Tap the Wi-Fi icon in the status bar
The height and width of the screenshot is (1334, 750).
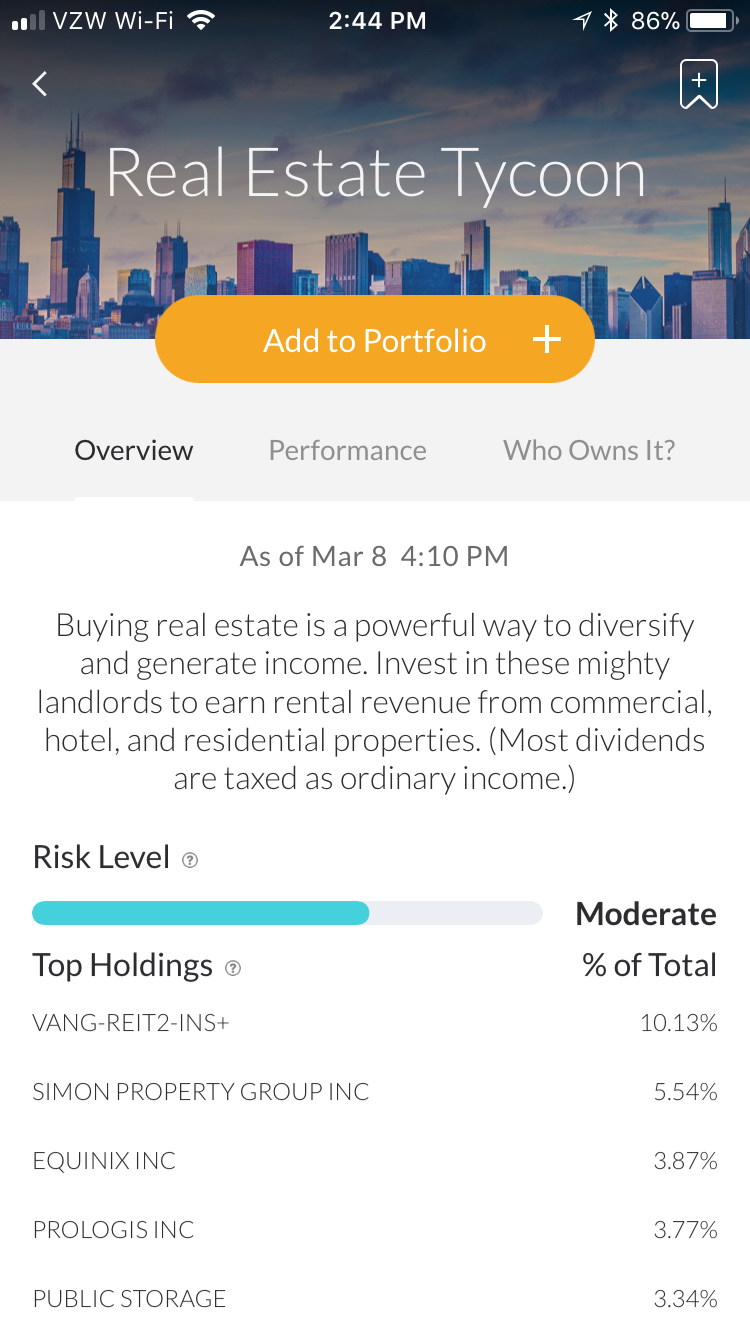(199, 19)
